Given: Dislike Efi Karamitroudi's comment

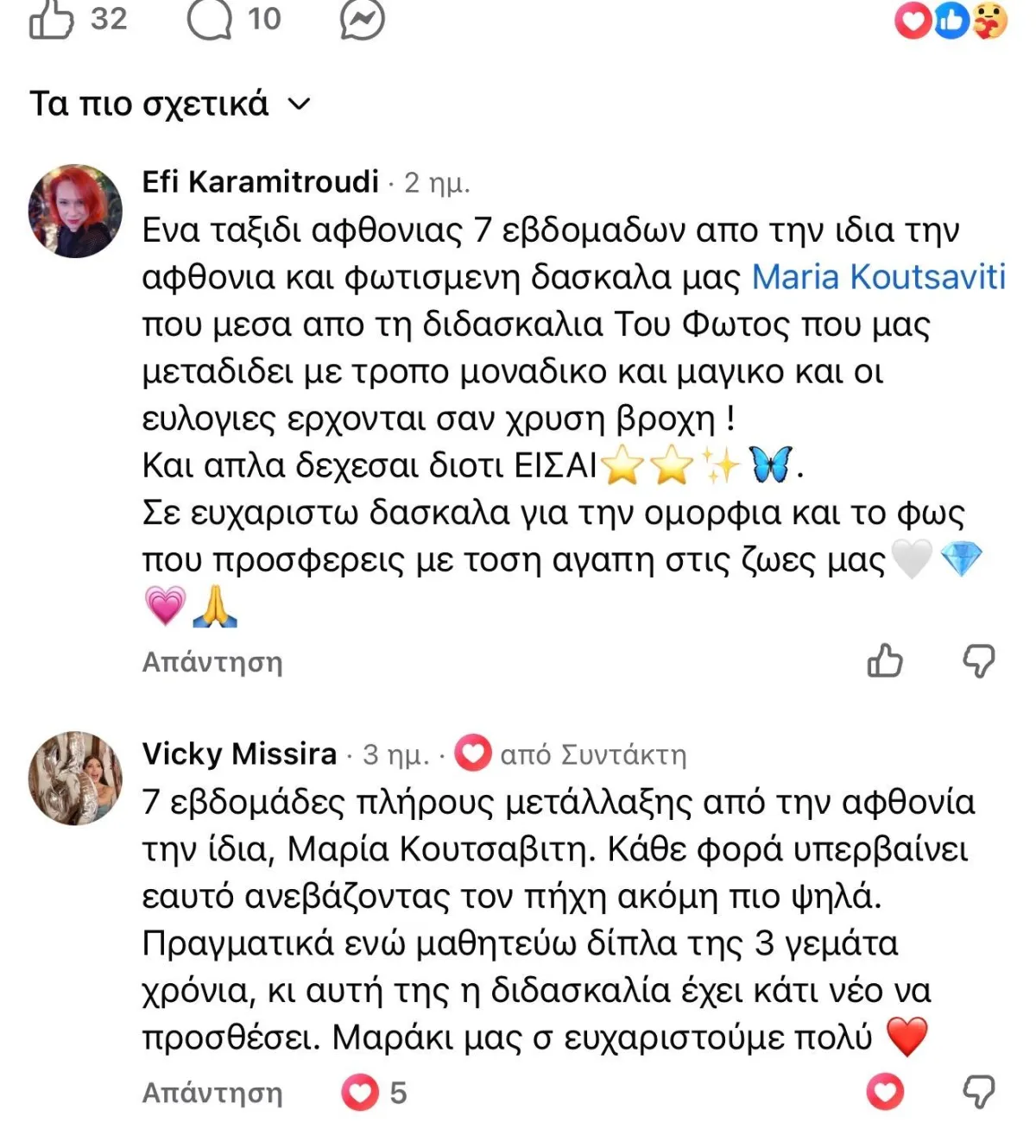Looking at the screenshot, I should 979,661.
